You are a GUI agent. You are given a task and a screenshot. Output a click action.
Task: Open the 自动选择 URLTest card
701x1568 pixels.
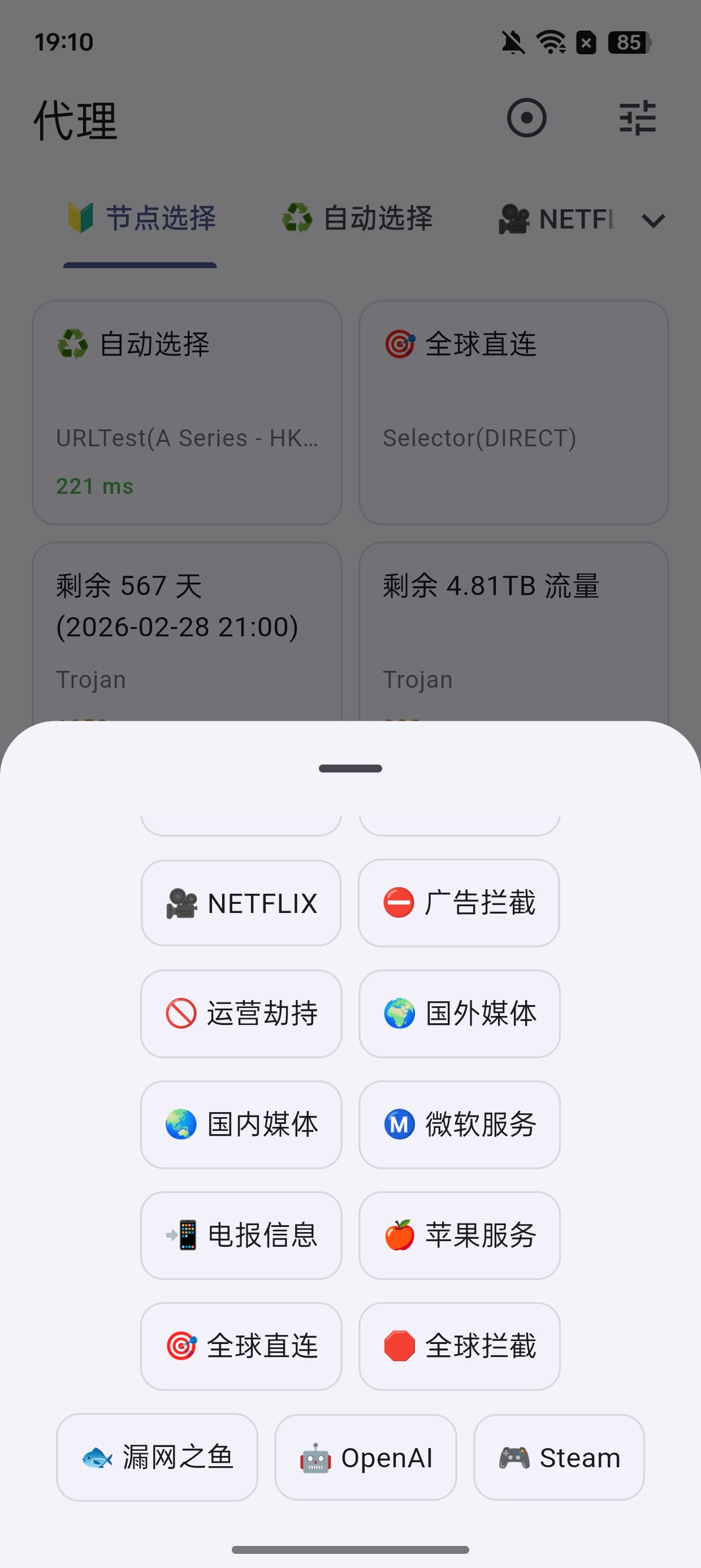(187, 412)
